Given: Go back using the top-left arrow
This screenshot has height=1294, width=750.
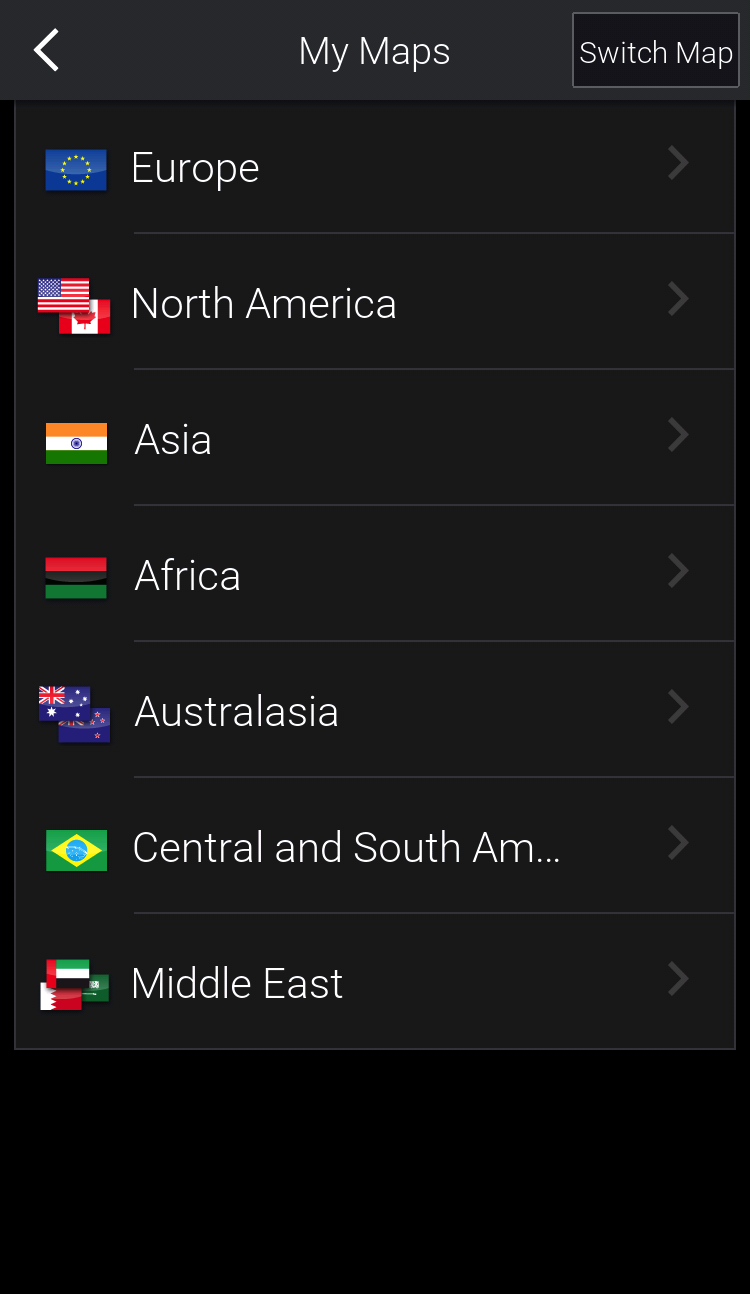Looking at the screenshot, I should 47,50.
